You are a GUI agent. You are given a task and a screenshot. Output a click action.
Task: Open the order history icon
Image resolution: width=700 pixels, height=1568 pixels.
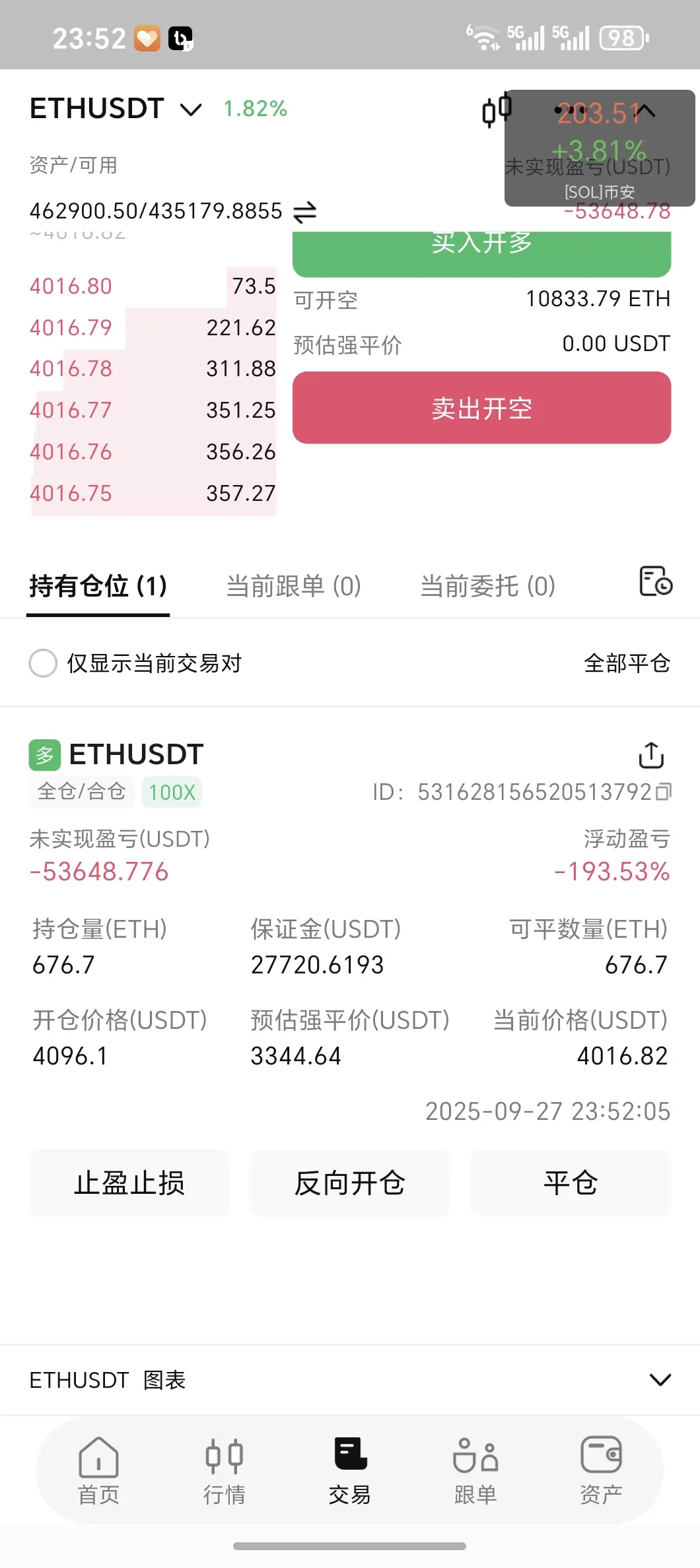pos(656,581)
